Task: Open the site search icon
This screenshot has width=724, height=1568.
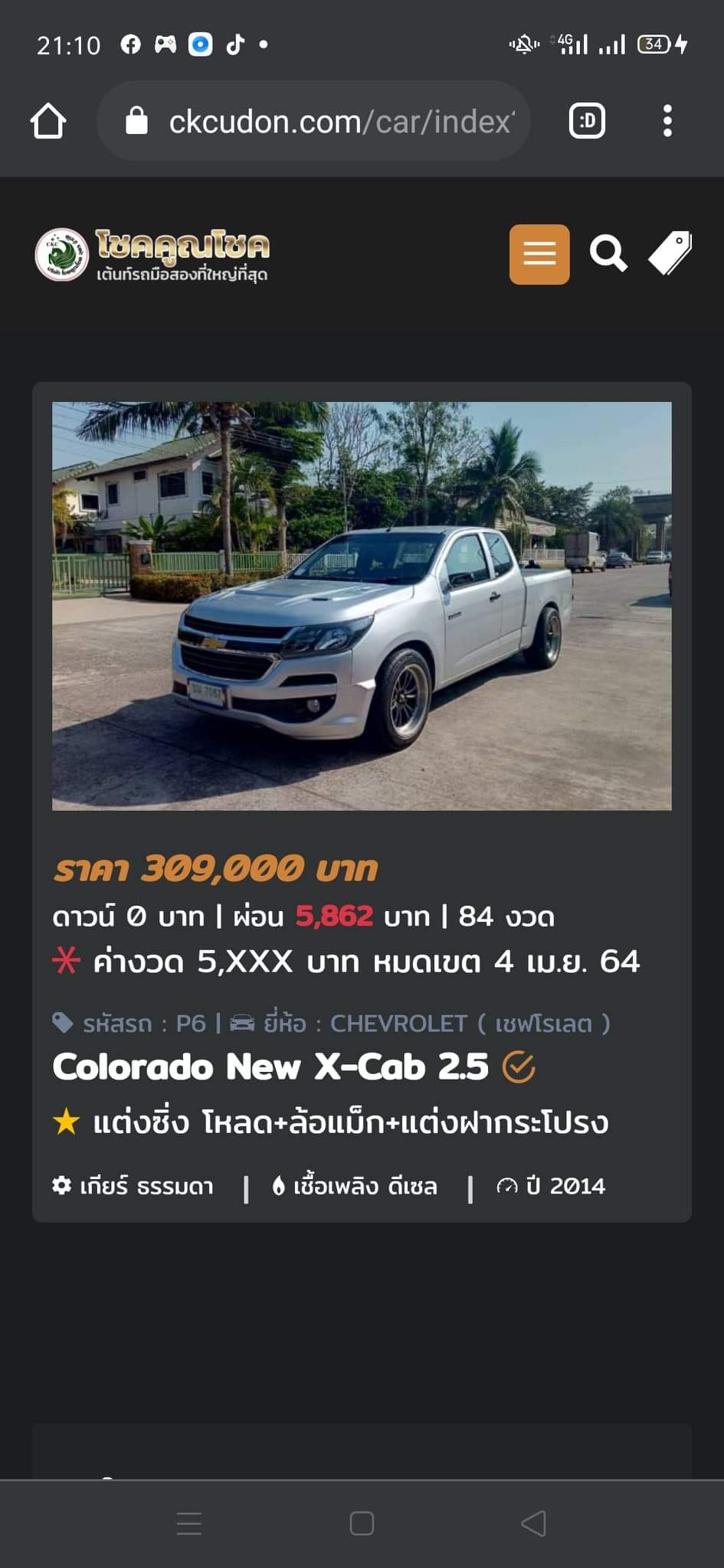Action: coord(608,254)
